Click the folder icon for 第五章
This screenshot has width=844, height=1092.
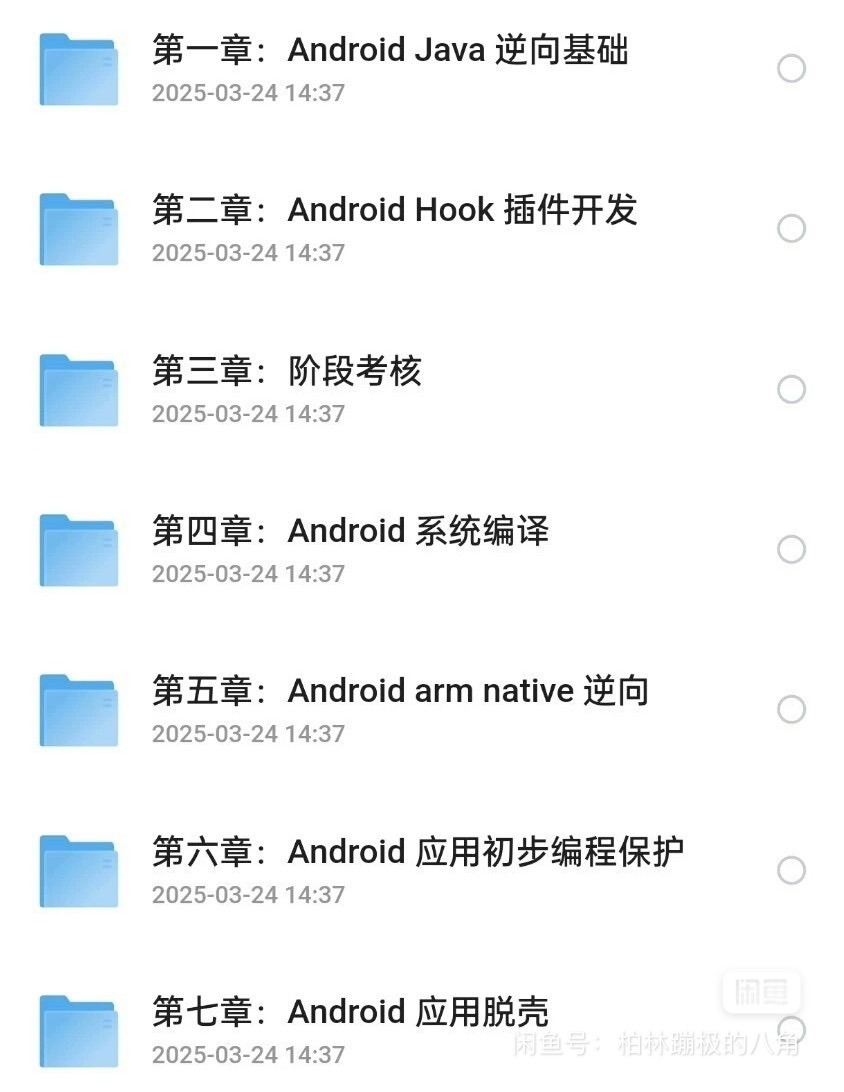(78, 709)
